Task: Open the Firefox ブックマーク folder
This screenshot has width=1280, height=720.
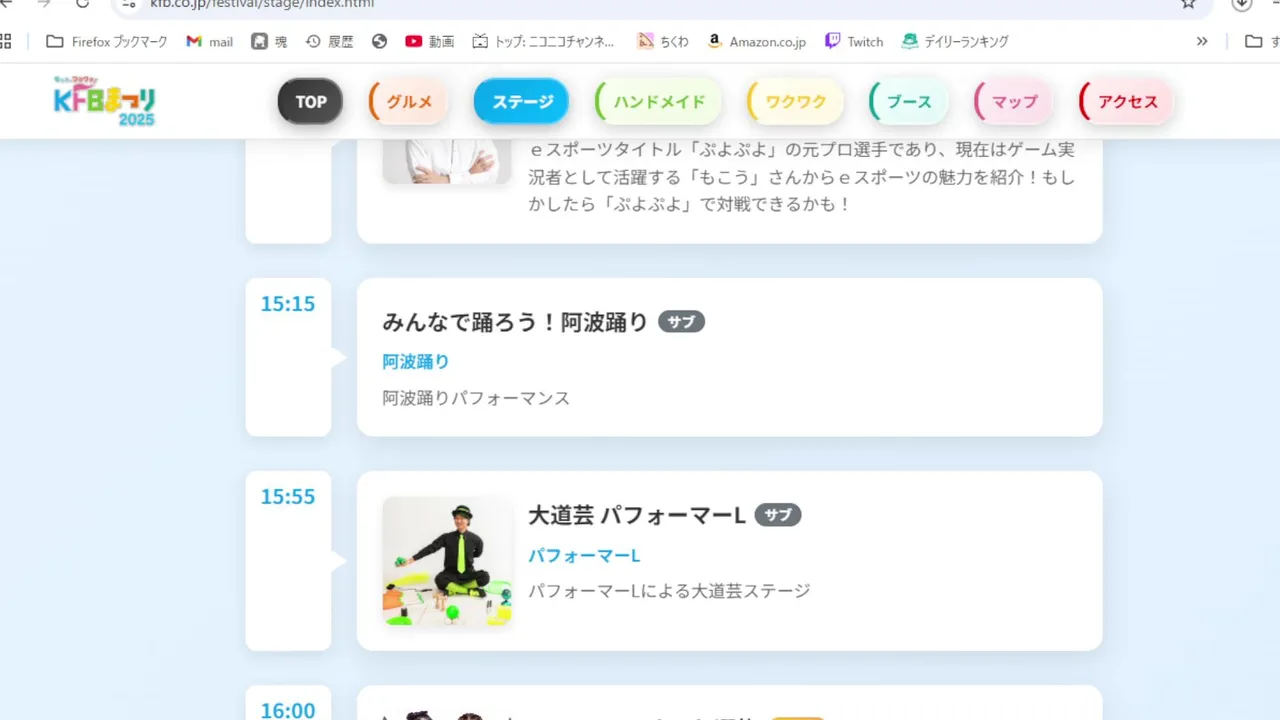Action: point(107,42)
